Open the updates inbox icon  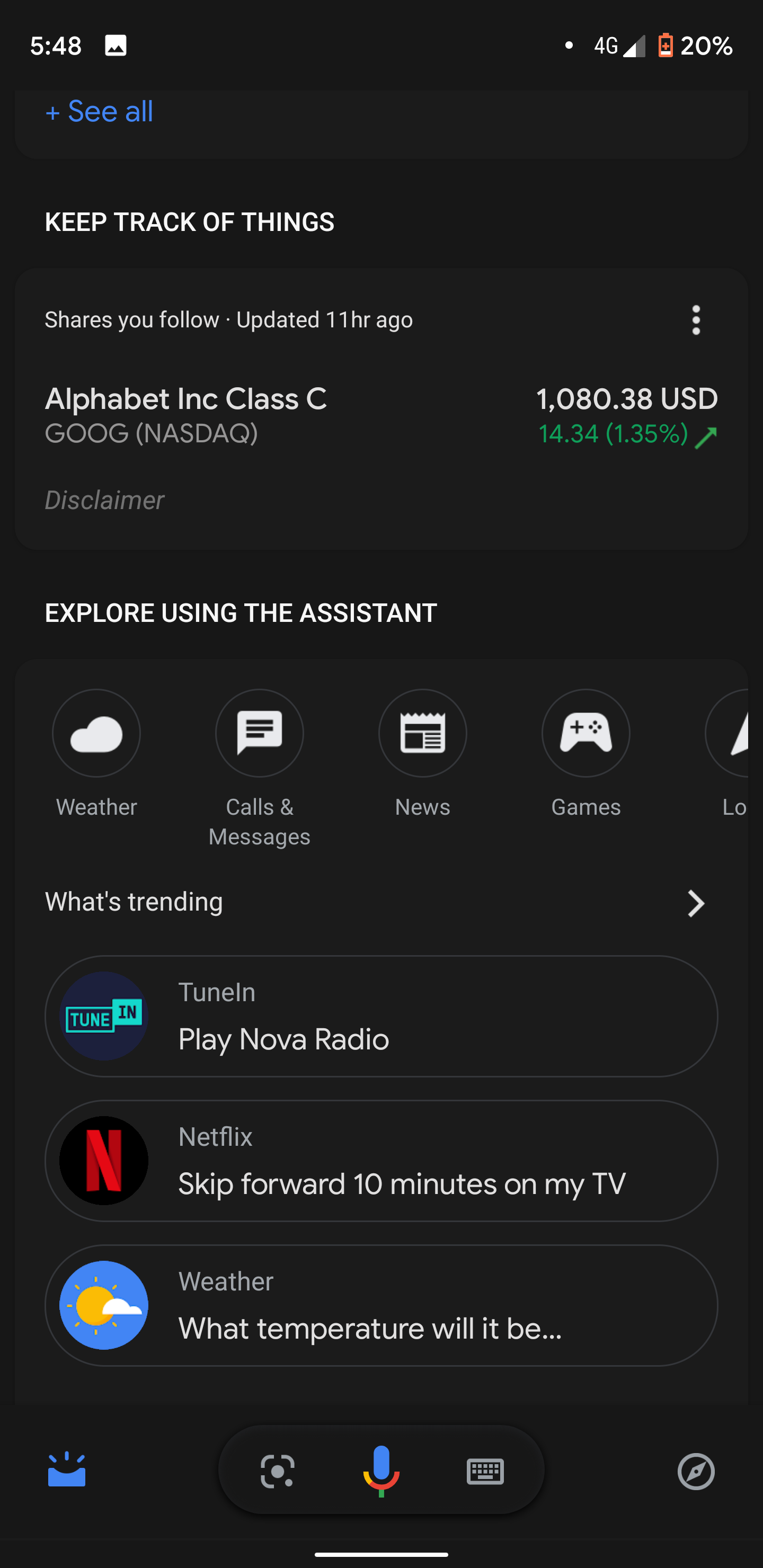(x=67, y=1470)
